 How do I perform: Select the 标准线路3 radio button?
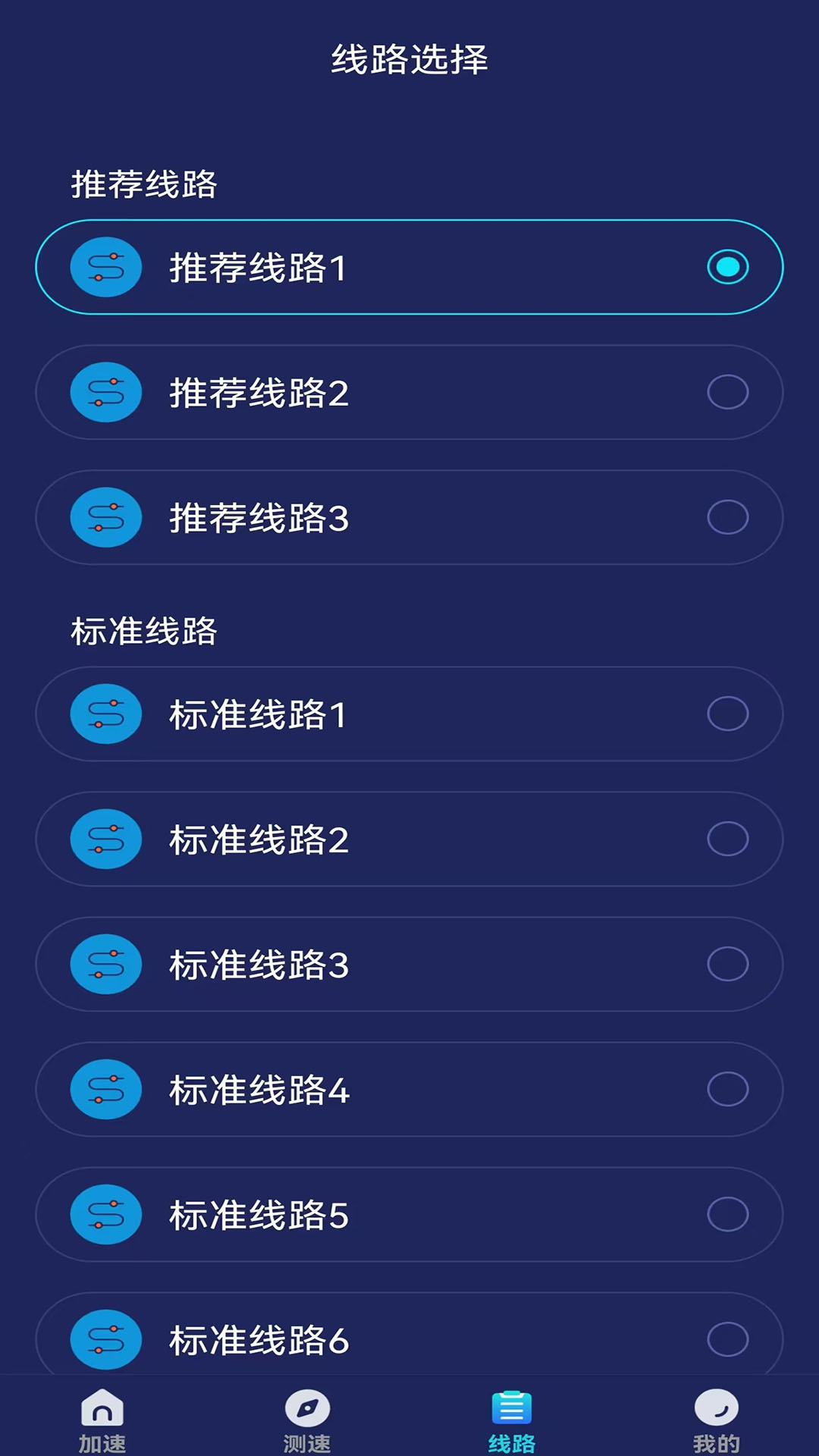click(728, 964)
